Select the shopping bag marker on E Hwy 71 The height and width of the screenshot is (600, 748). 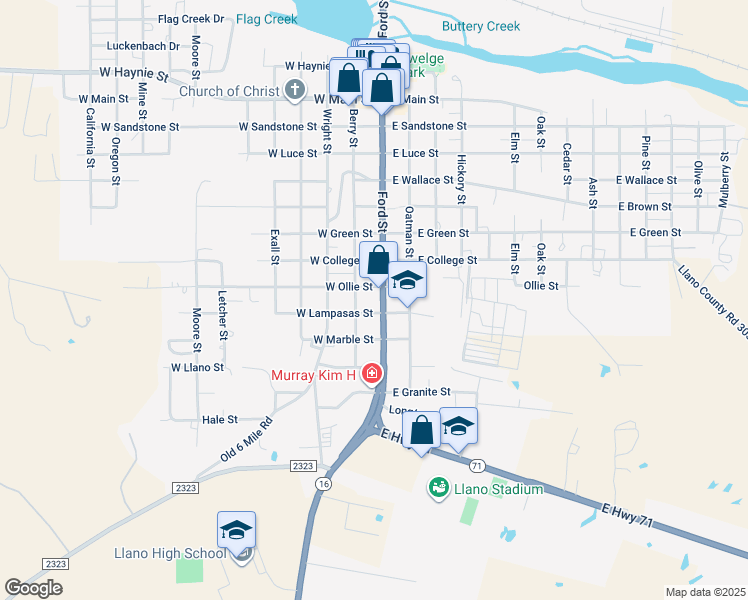[x=424, y=431]
